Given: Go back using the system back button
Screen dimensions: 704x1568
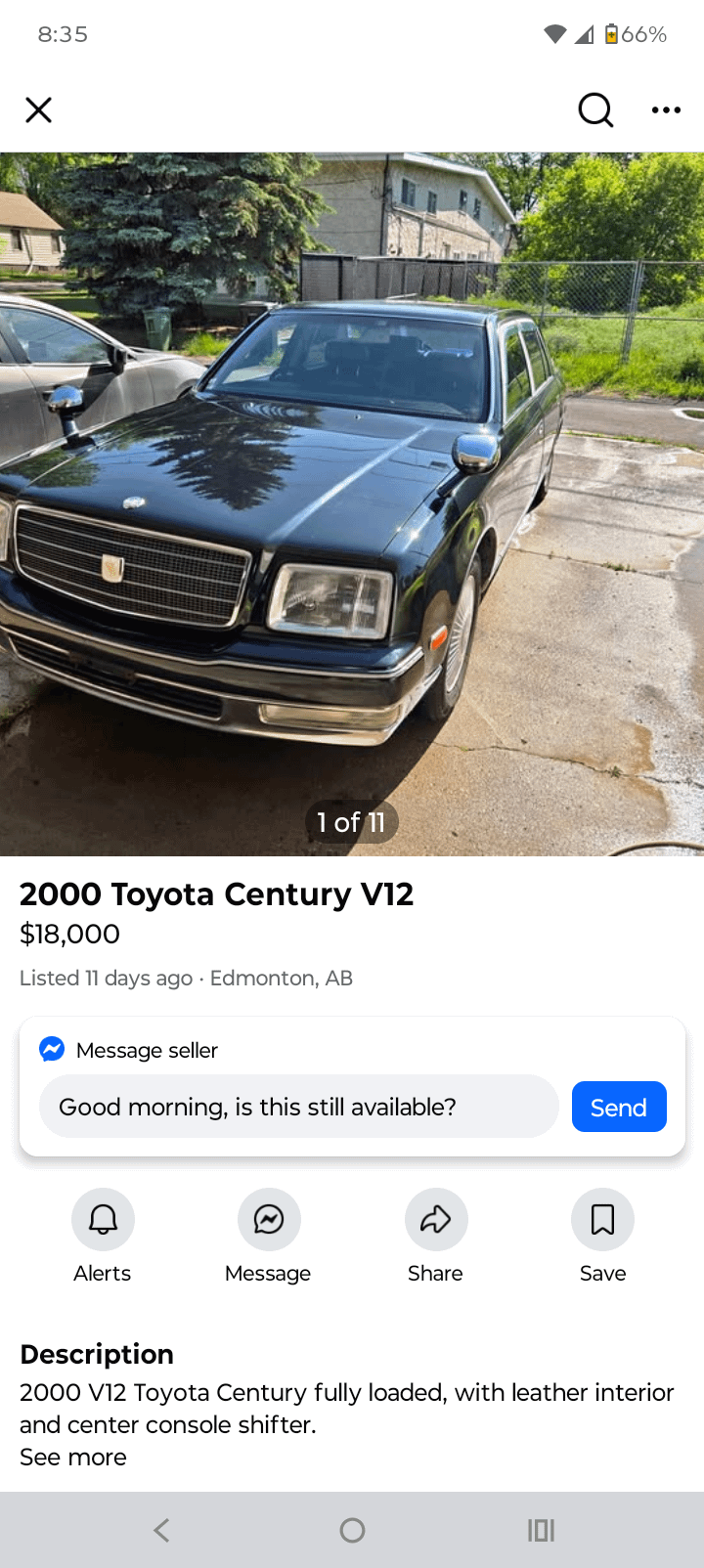Looking at the screenshot, I should click(162, 1530).
